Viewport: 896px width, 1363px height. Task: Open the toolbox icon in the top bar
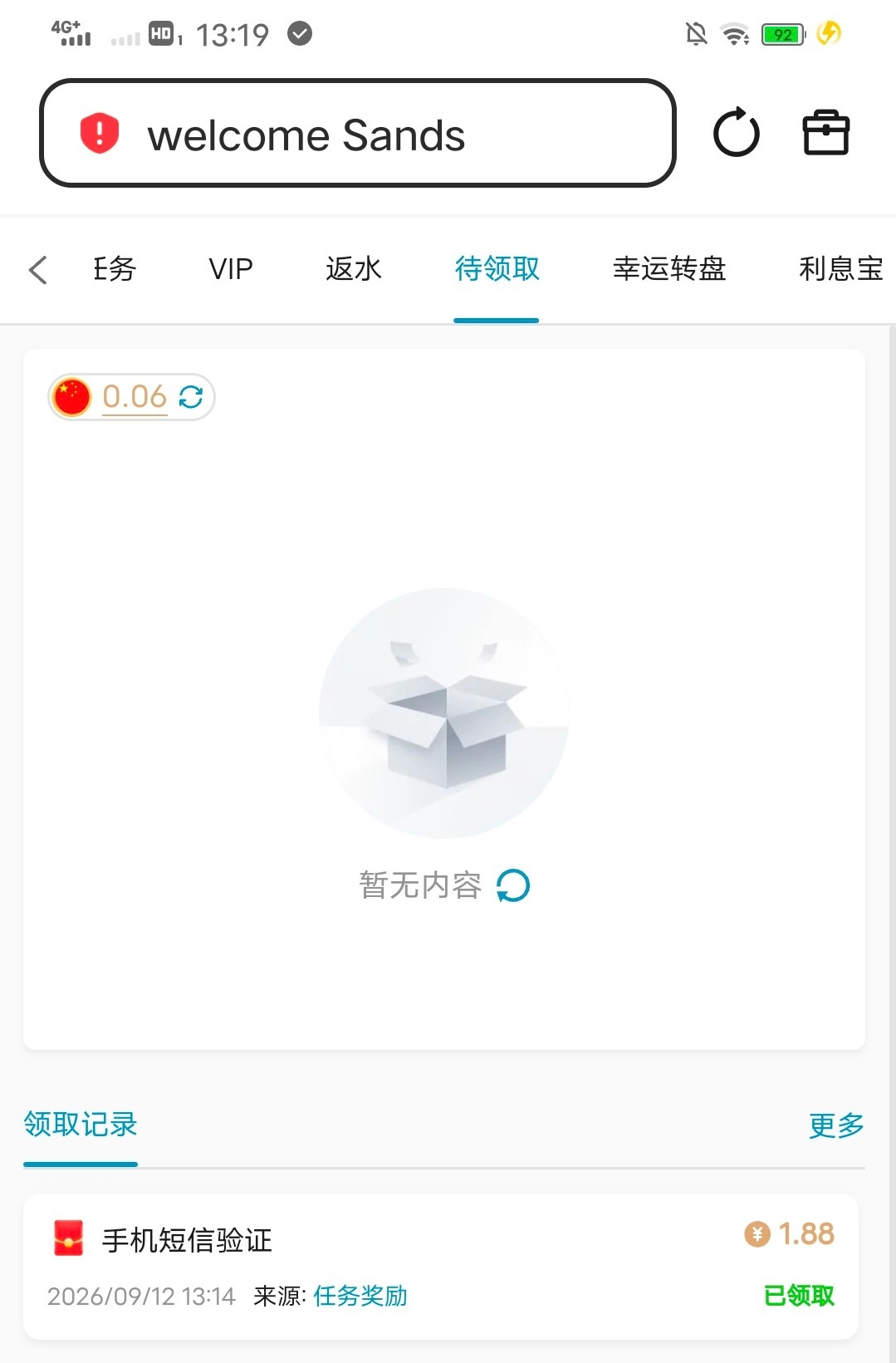point(825,133)
